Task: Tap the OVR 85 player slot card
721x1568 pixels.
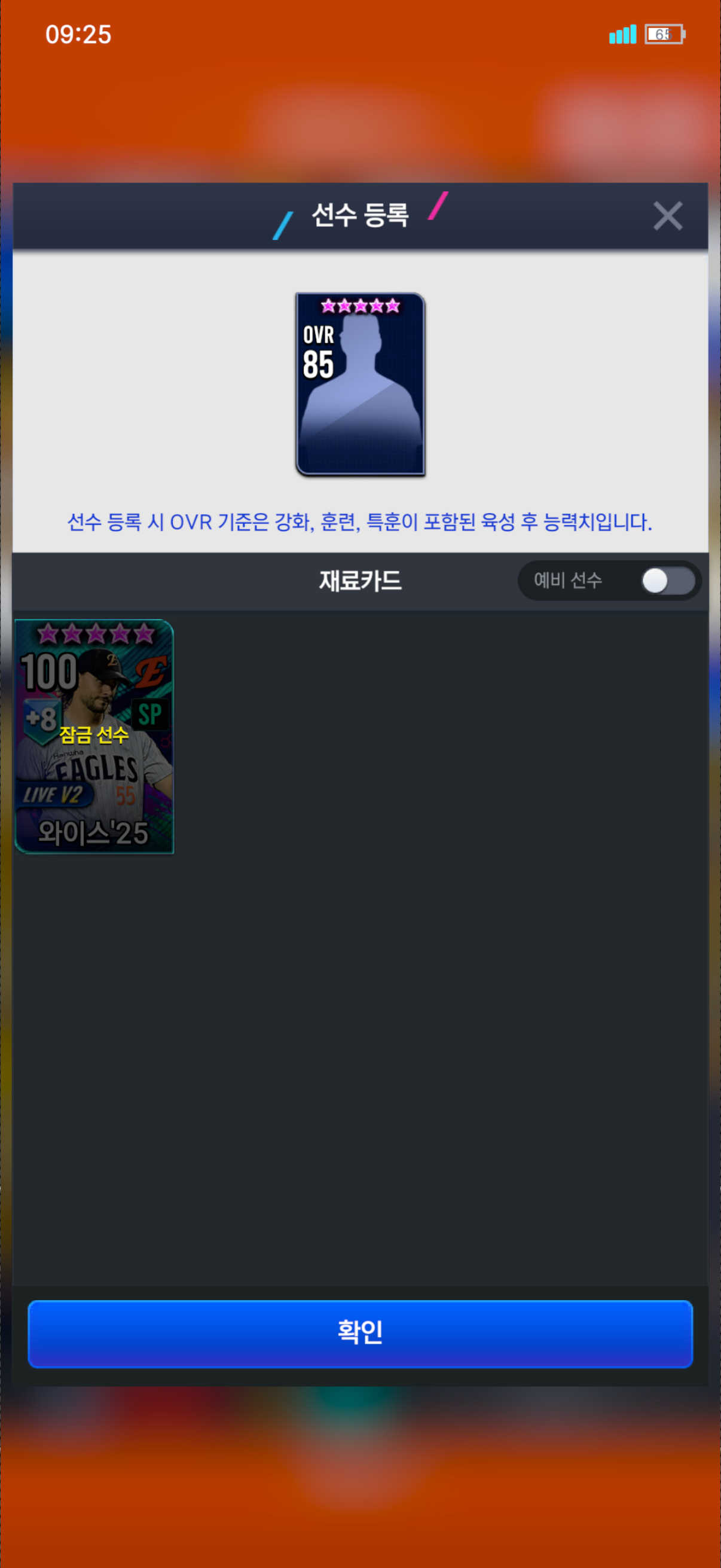Action: coord(360,383)
